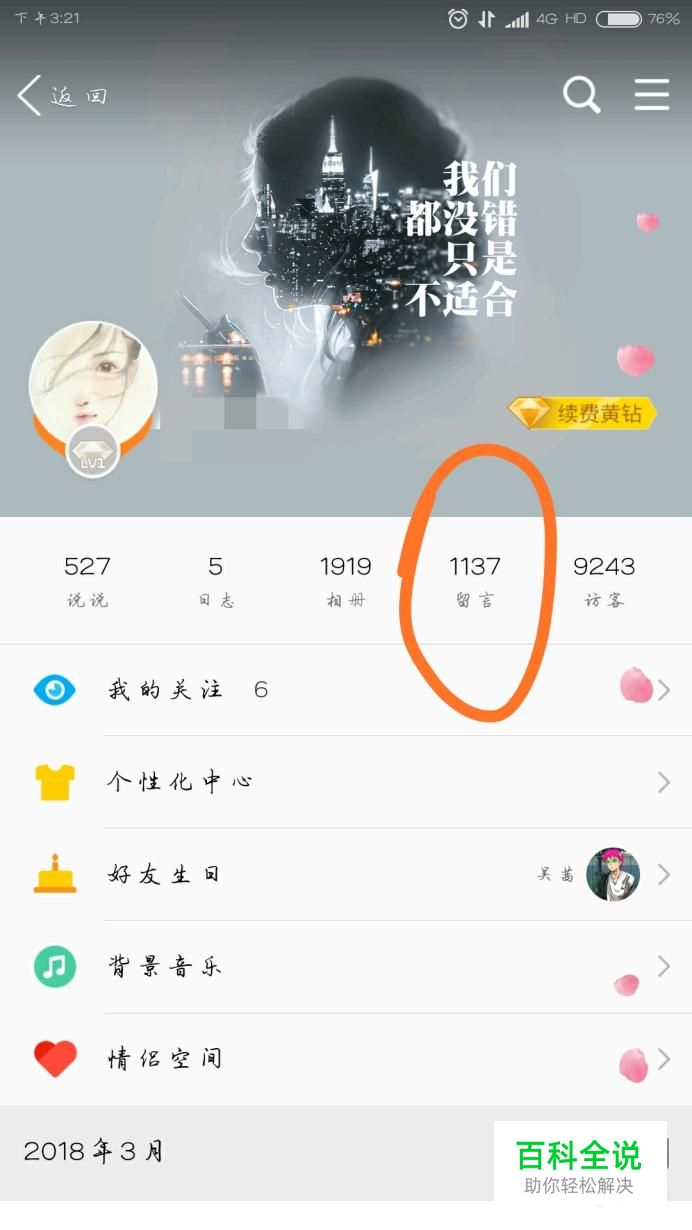692x1230 pixels.
Task: Open 好友生日 friends' birthdays
Action: tap(346, 875)
